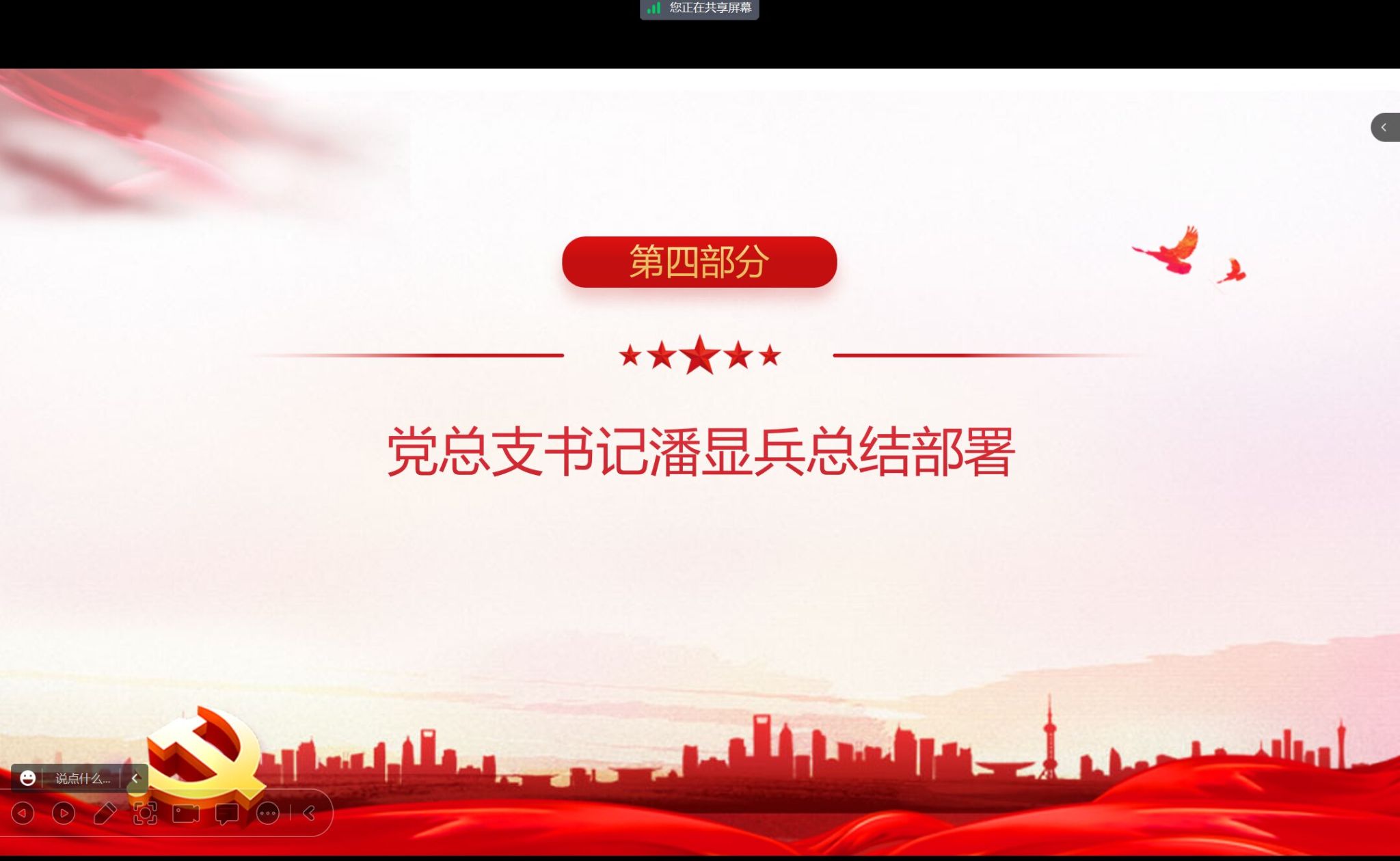
Task: Open the more options ellipsis
Action: click(267, 813)
